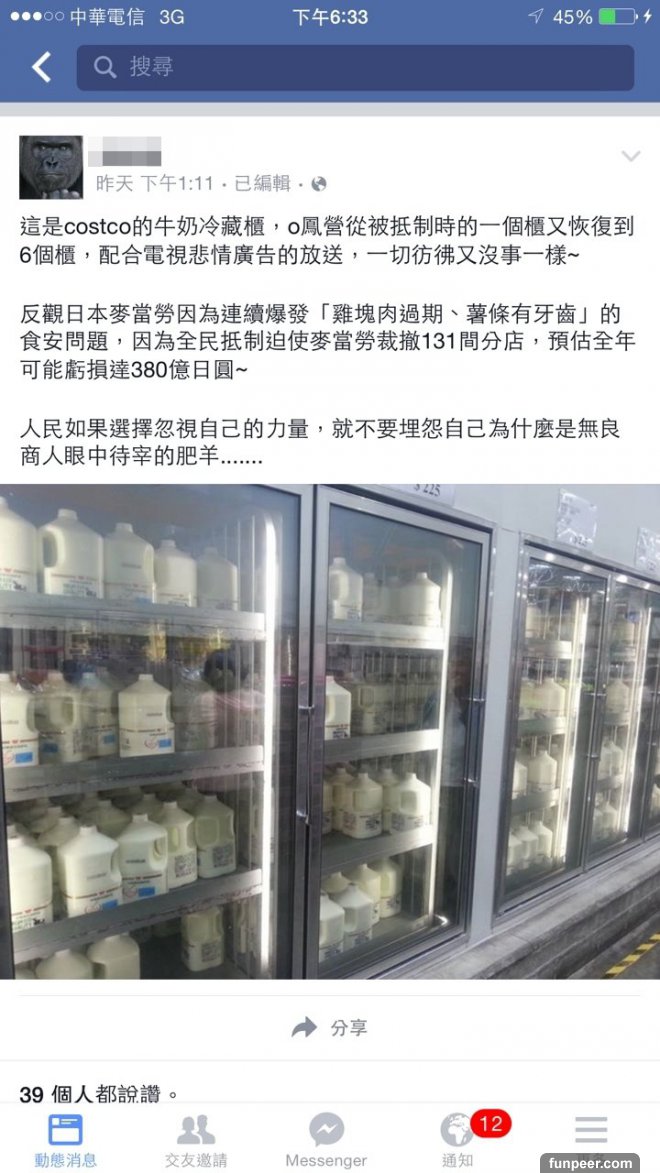Open the Messenger tab

[x=326, y=1141]
